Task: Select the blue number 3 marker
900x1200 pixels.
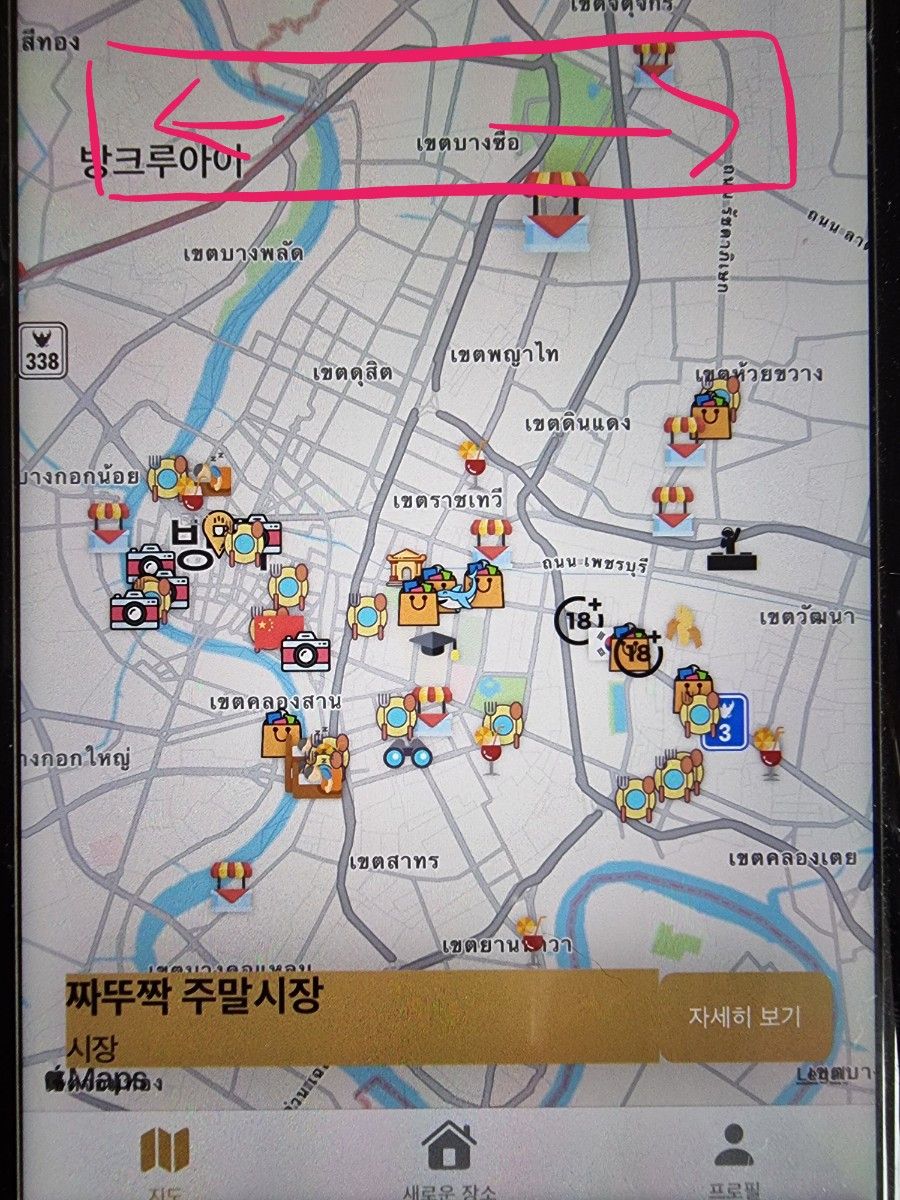Action: (x=725, y=723)
